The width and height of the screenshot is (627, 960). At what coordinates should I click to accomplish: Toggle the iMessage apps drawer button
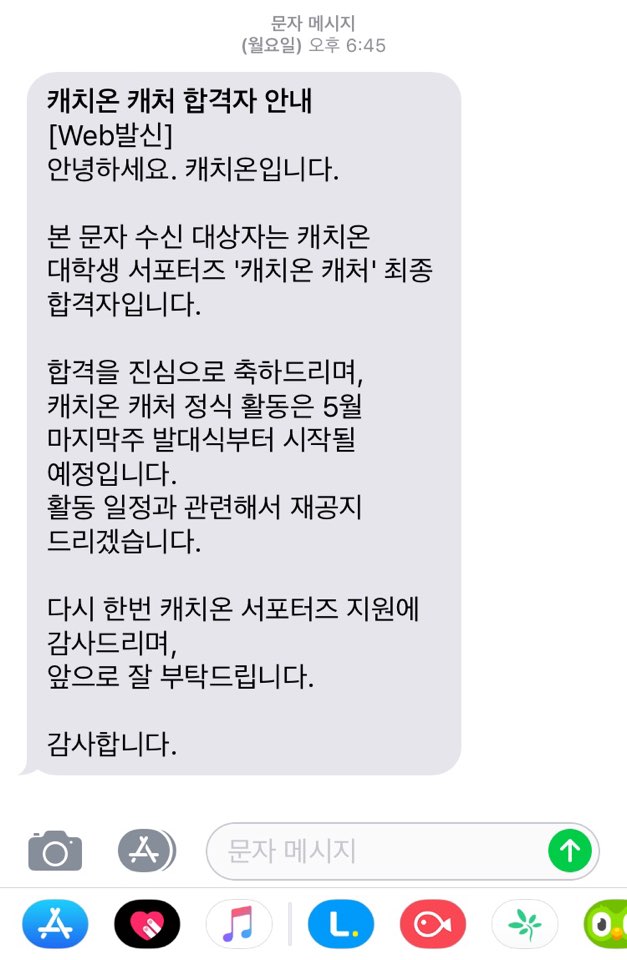pyautogui.click(x=146, y=851)
